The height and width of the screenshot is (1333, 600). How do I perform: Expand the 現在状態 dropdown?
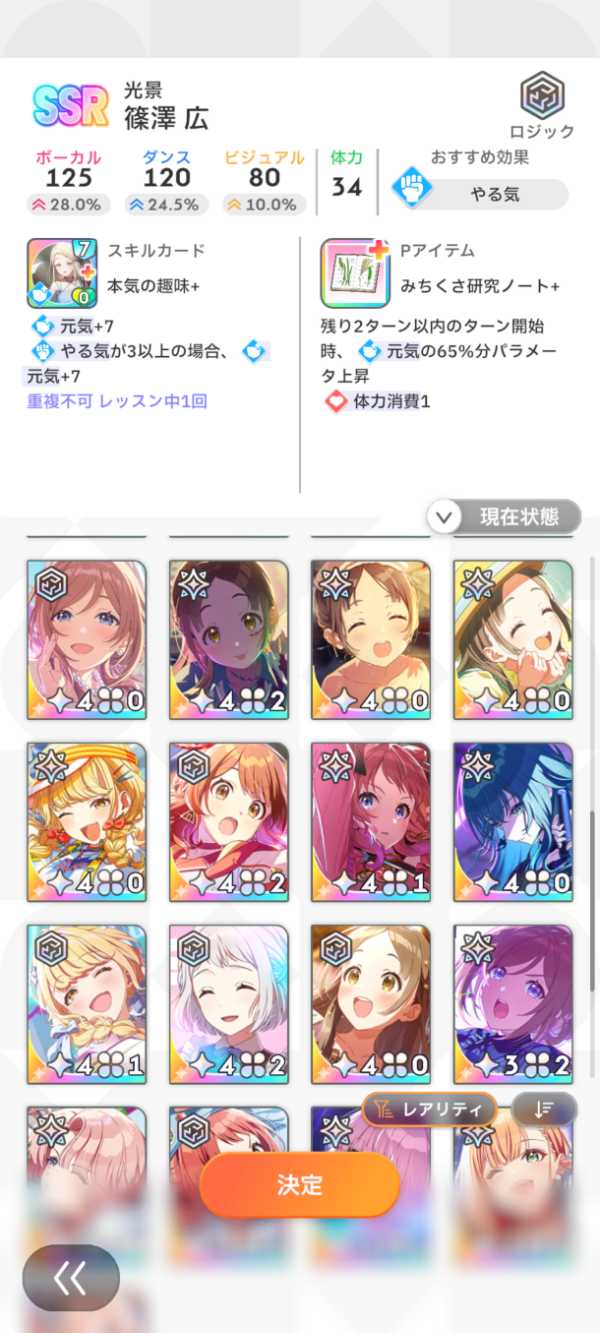pos(505,517)
